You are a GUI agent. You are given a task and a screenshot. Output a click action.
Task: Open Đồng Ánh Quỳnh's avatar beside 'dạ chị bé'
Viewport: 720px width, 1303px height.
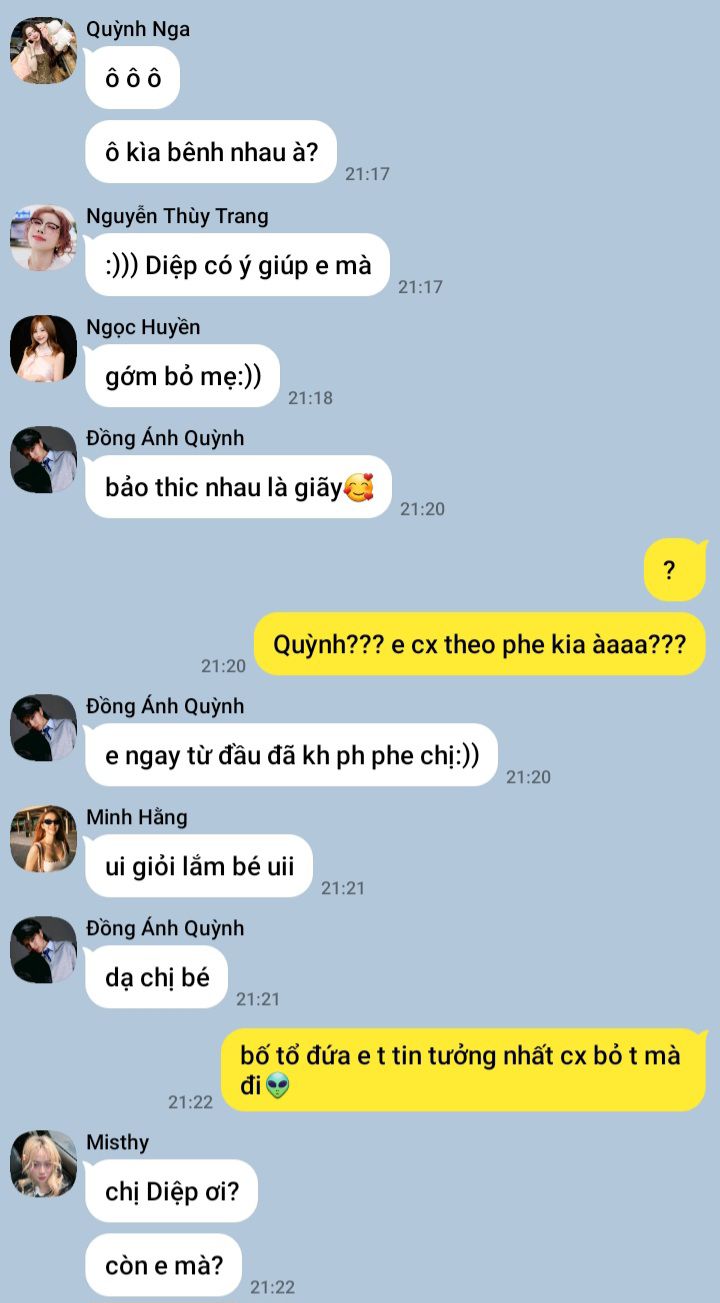pos(43,949)
